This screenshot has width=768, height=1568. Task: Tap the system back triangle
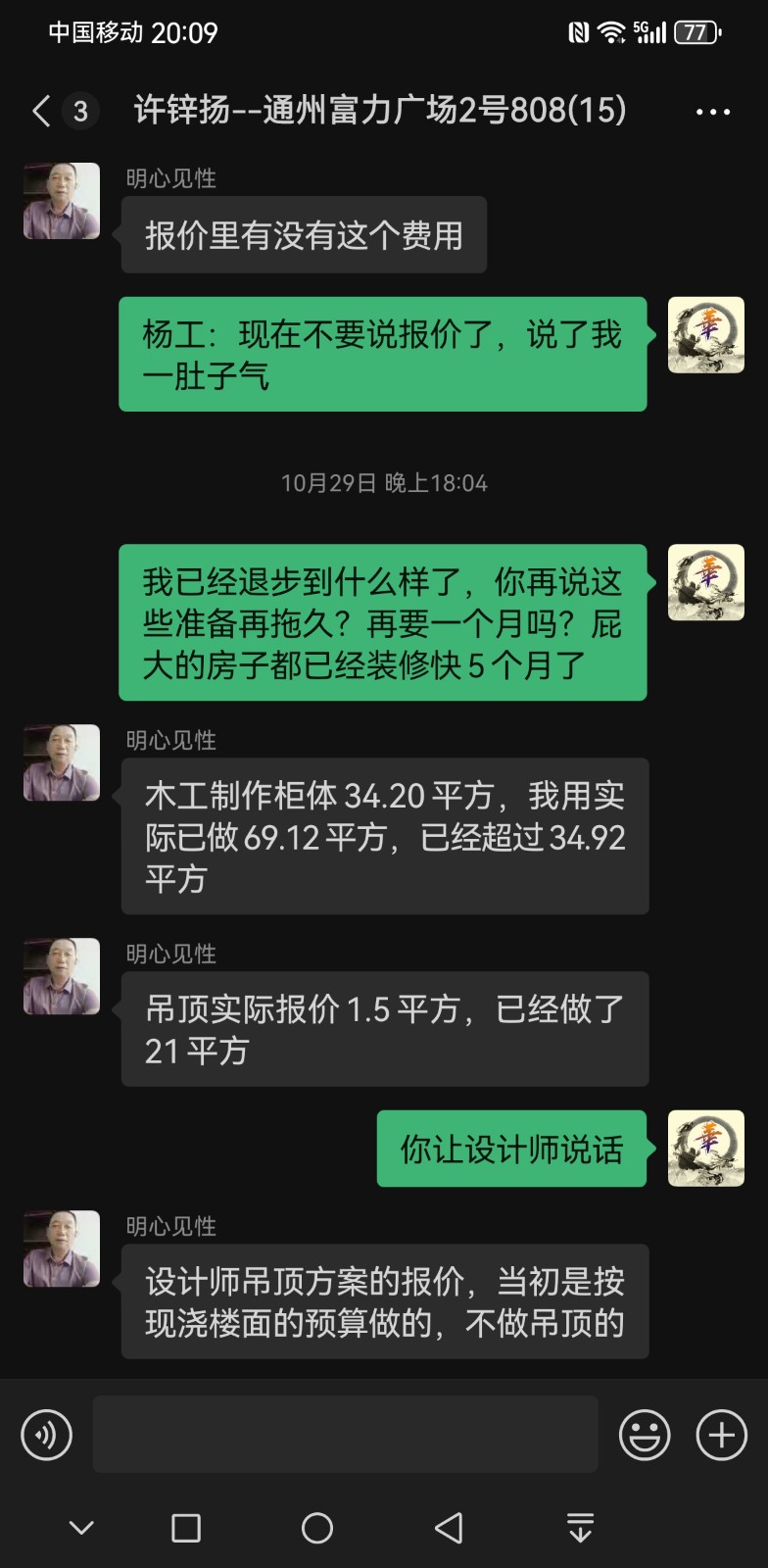(x=449, y=1528)
